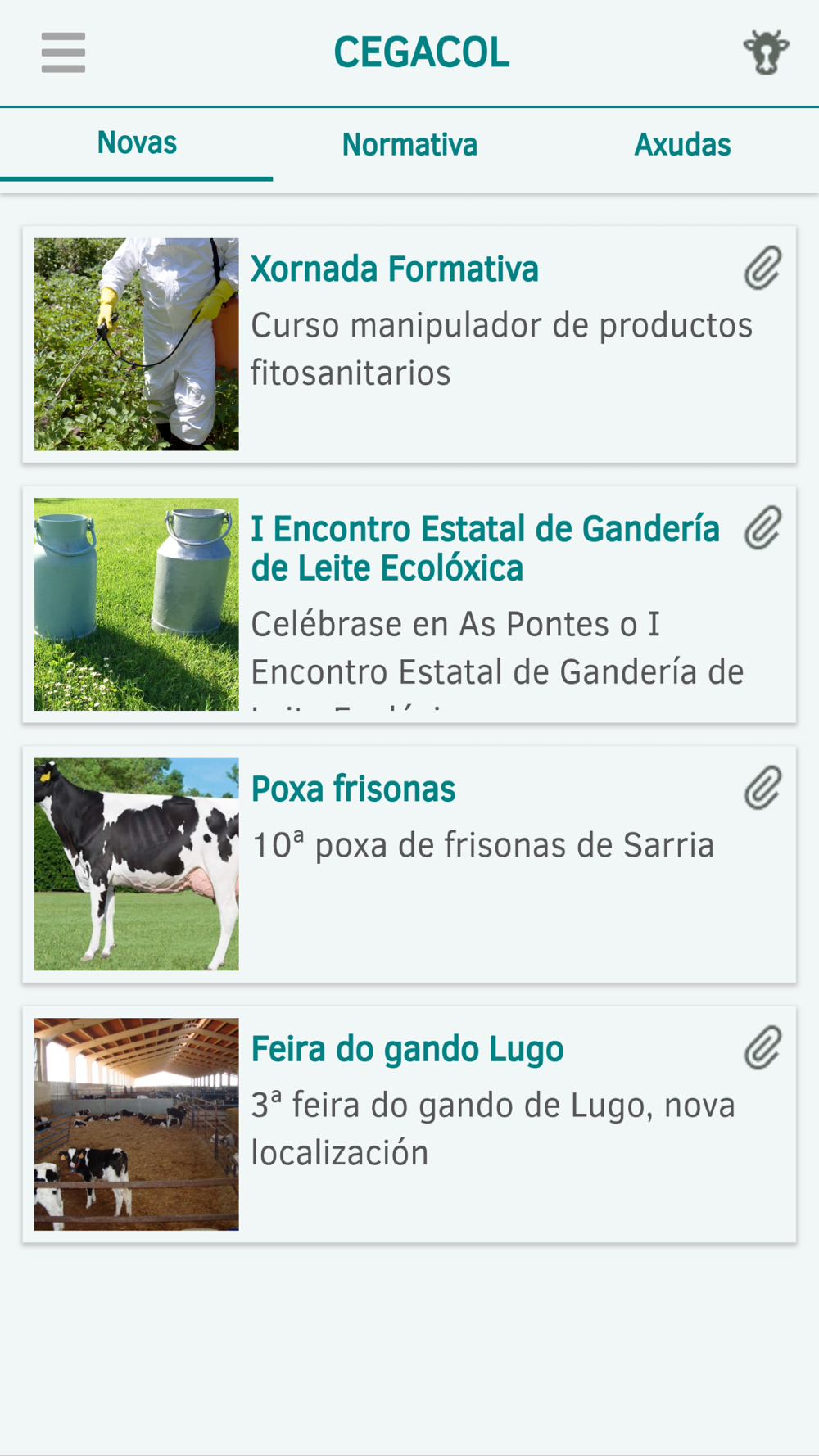Switch to the Normativa tab
Image resolution: width=819 pixels, height=1456 pixels.
point(409,145)
